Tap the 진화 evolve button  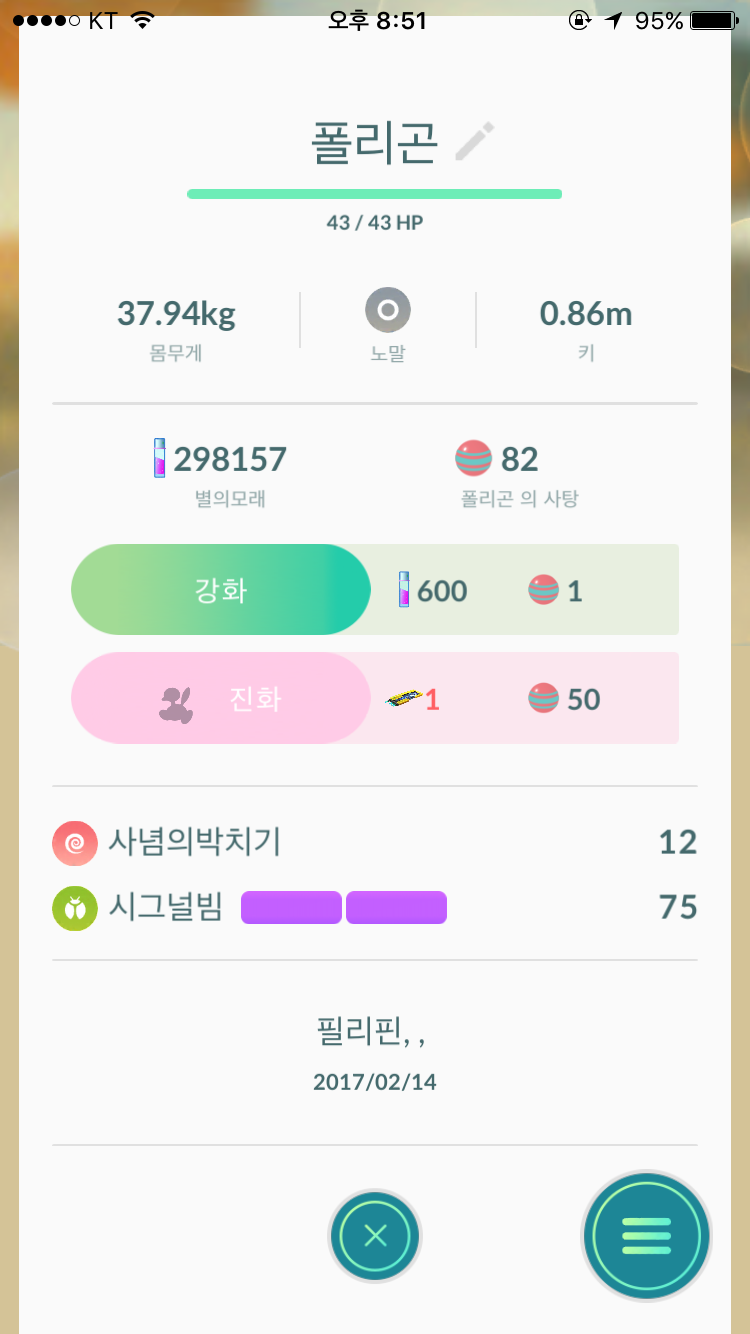click(220, 698)
